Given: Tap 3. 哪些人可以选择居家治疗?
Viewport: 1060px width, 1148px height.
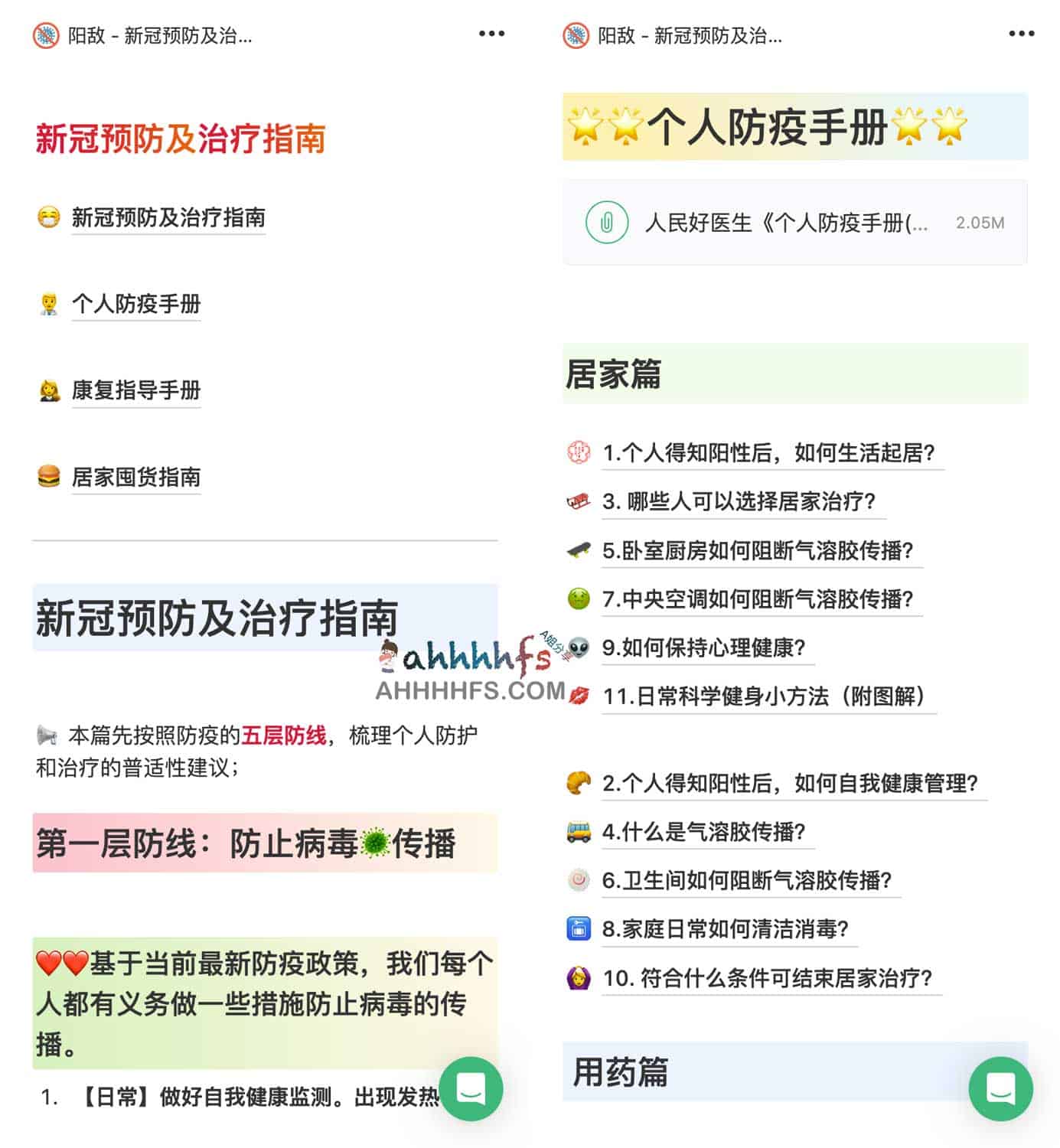Looking at the screenshot, I should tap(739, 501).
